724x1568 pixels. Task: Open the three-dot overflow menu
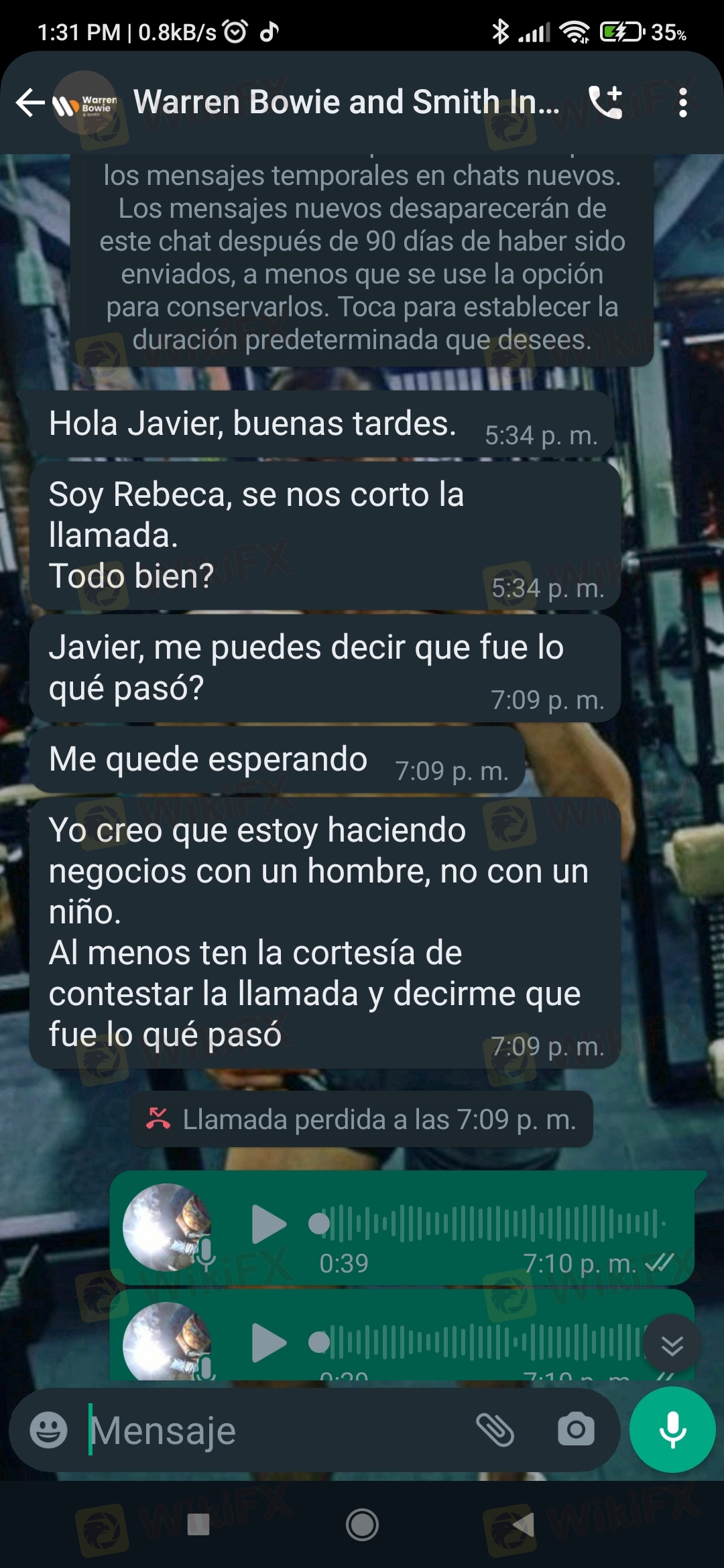tap(682, 103)
